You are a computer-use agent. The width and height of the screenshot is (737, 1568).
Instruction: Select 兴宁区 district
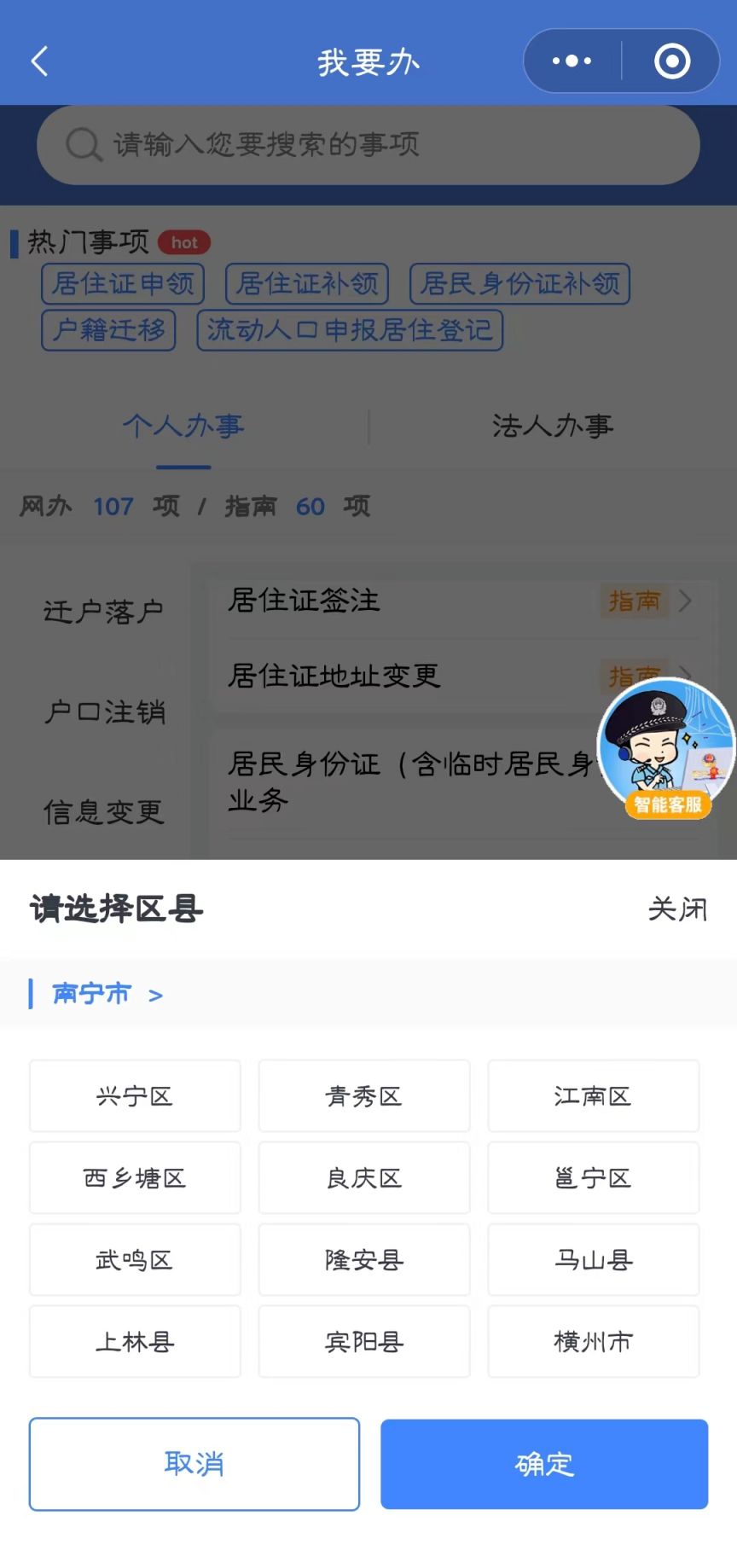pyautogui.click(x=135, y=1095)
